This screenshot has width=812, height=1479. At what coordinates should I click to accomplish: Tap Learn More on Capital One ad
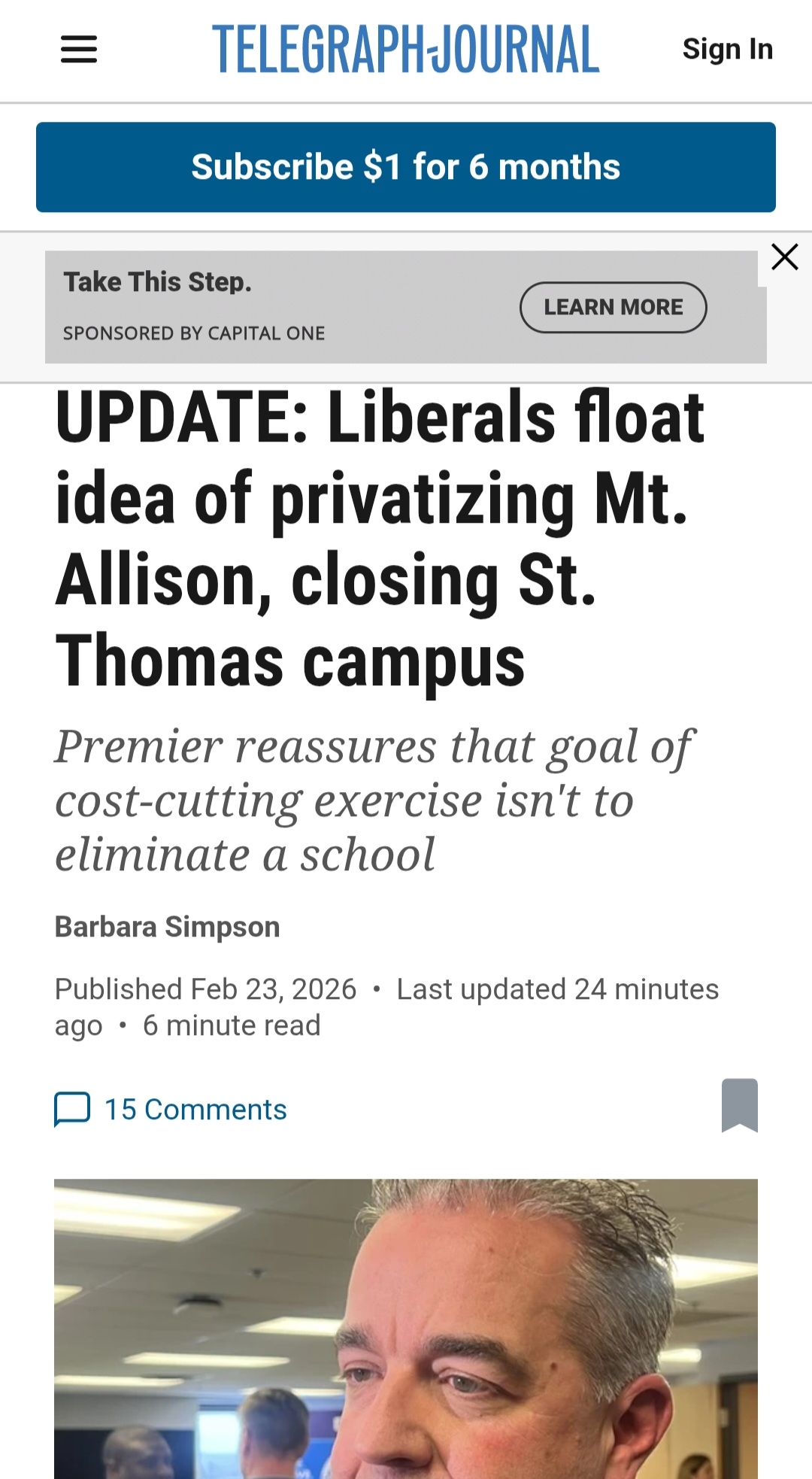point(613,307)
